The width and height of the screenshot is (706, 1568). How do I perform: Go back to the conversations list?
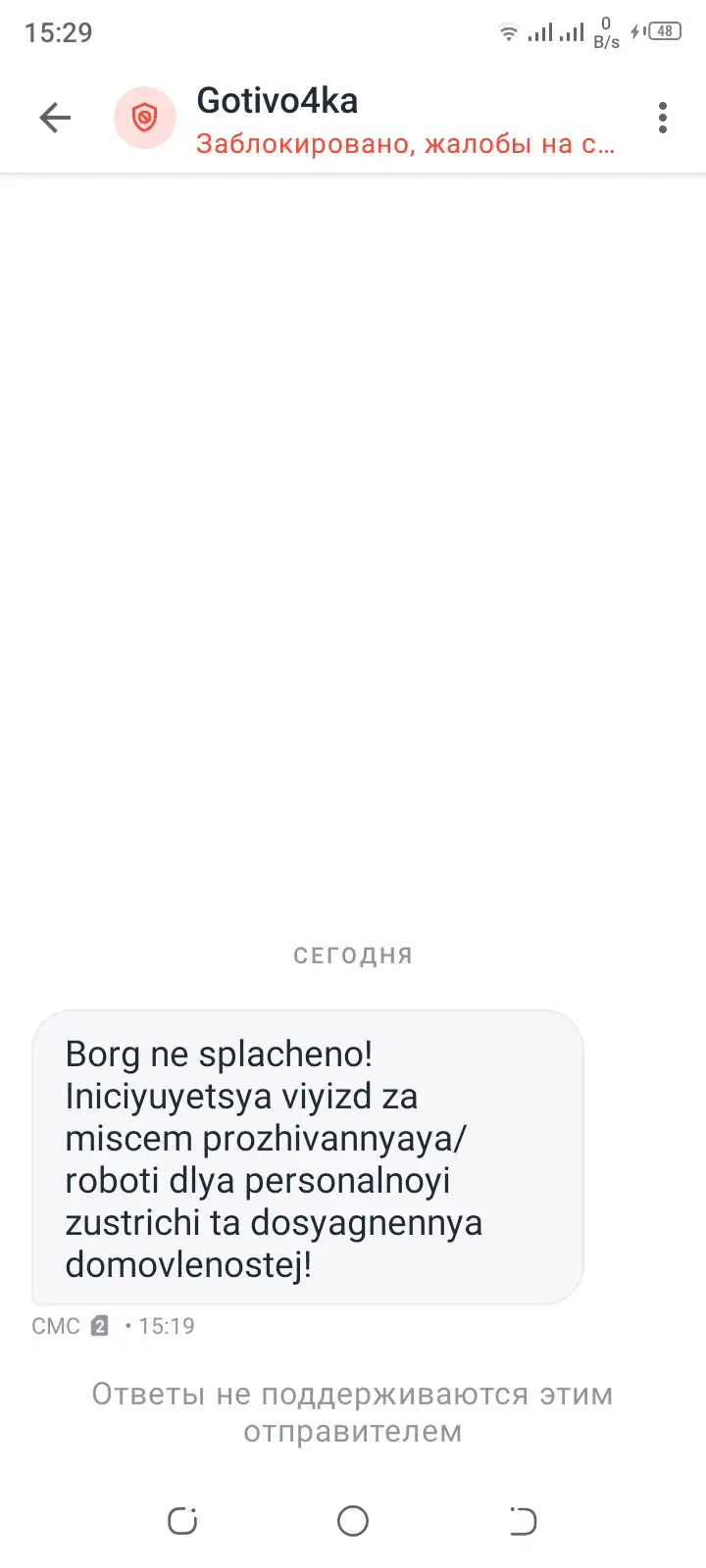pos(55,119)
